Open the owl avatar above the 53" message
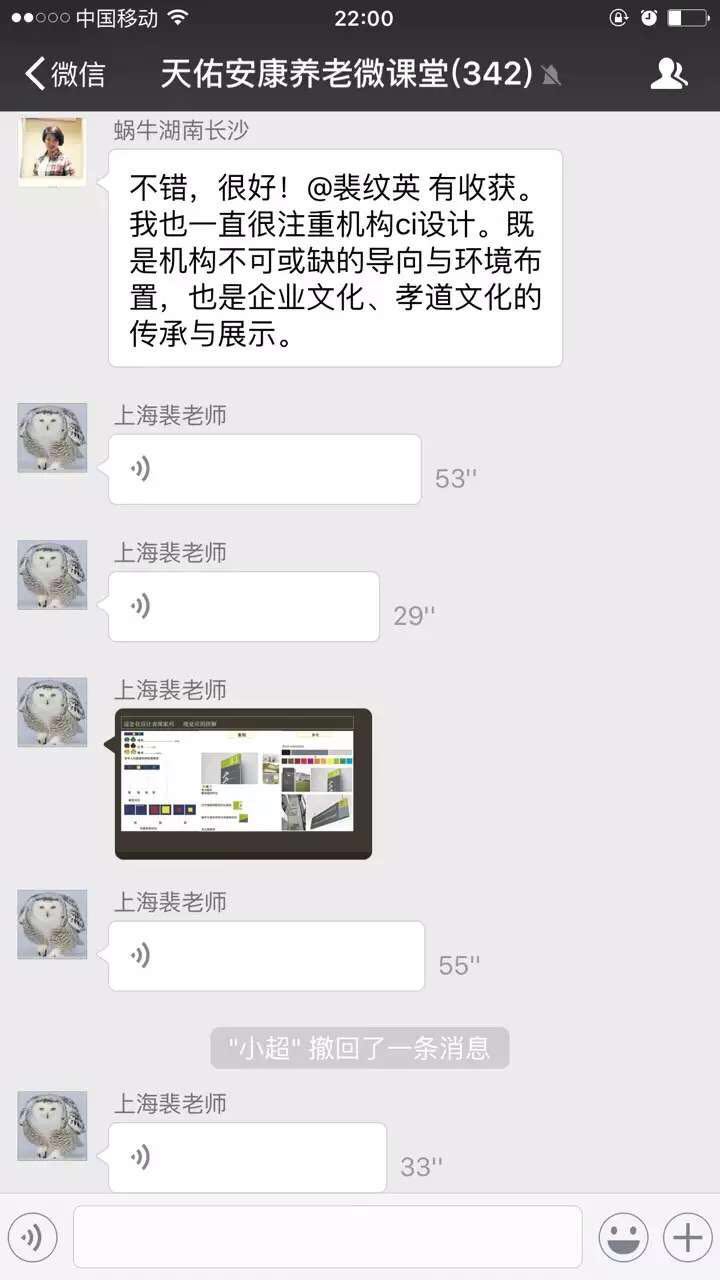Image resolution: width=720 pixels, height=1280 pixels. point(52,438)
